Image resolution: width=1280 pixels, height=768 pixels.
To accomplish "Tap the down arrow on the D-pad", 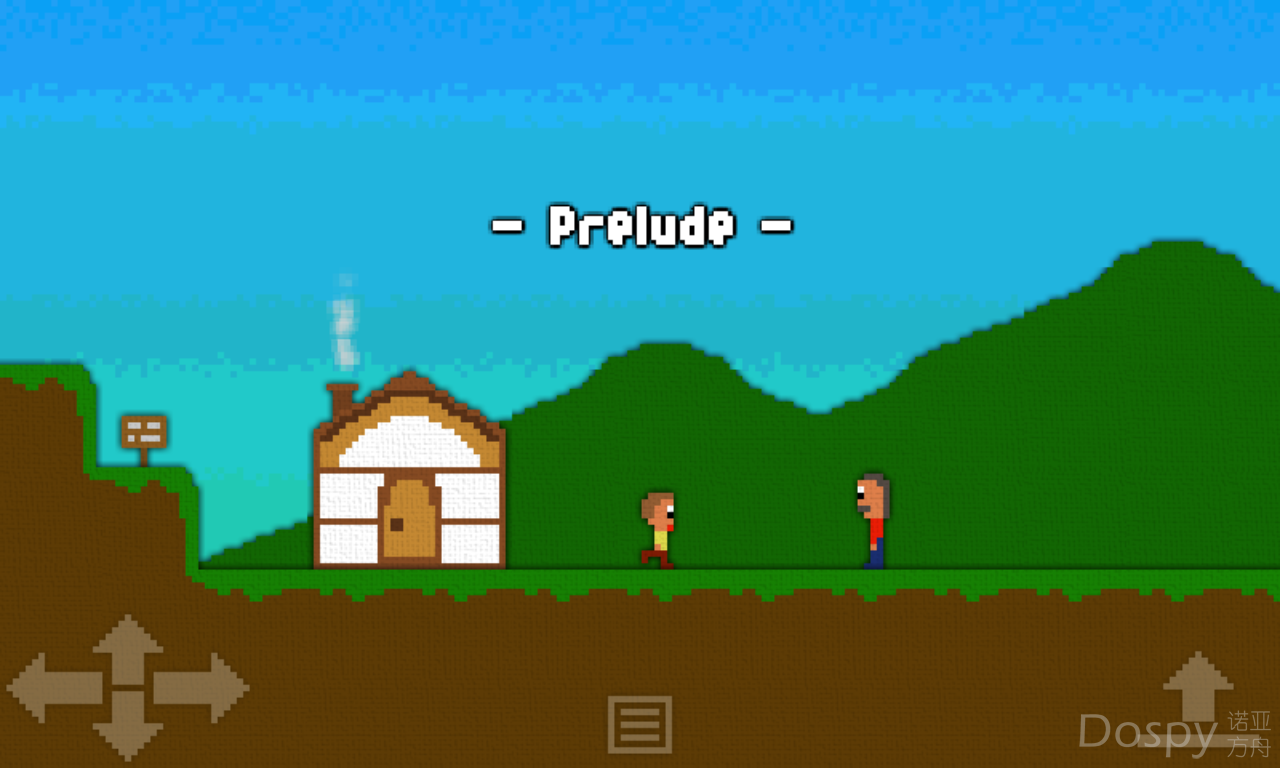I will coord(128,728).
